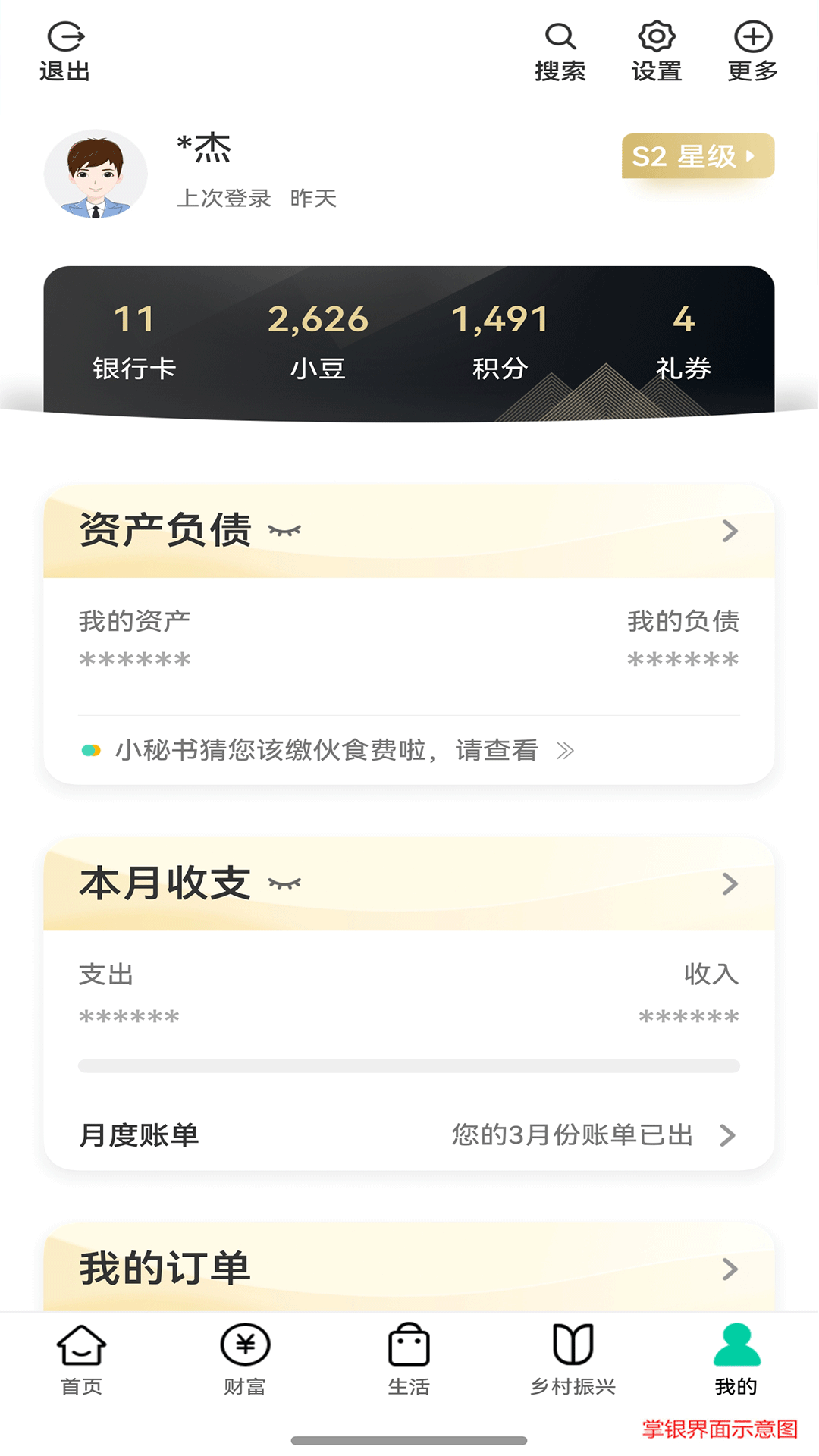The height and width of the screenshot is (1456, 819).
Task: Open the search function
Action: (560, 48)
